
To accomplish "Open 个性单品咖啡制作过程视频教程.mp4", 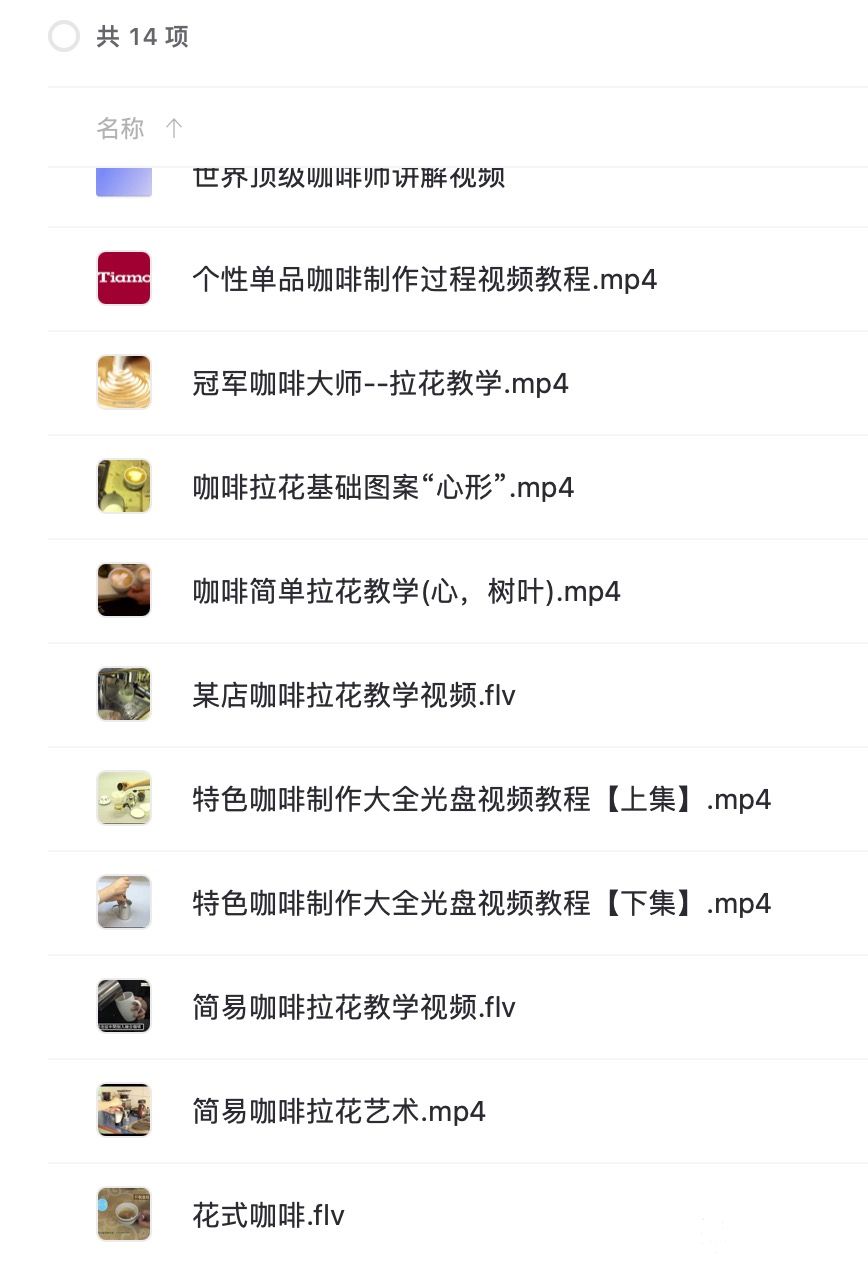I will coord(424,279).
